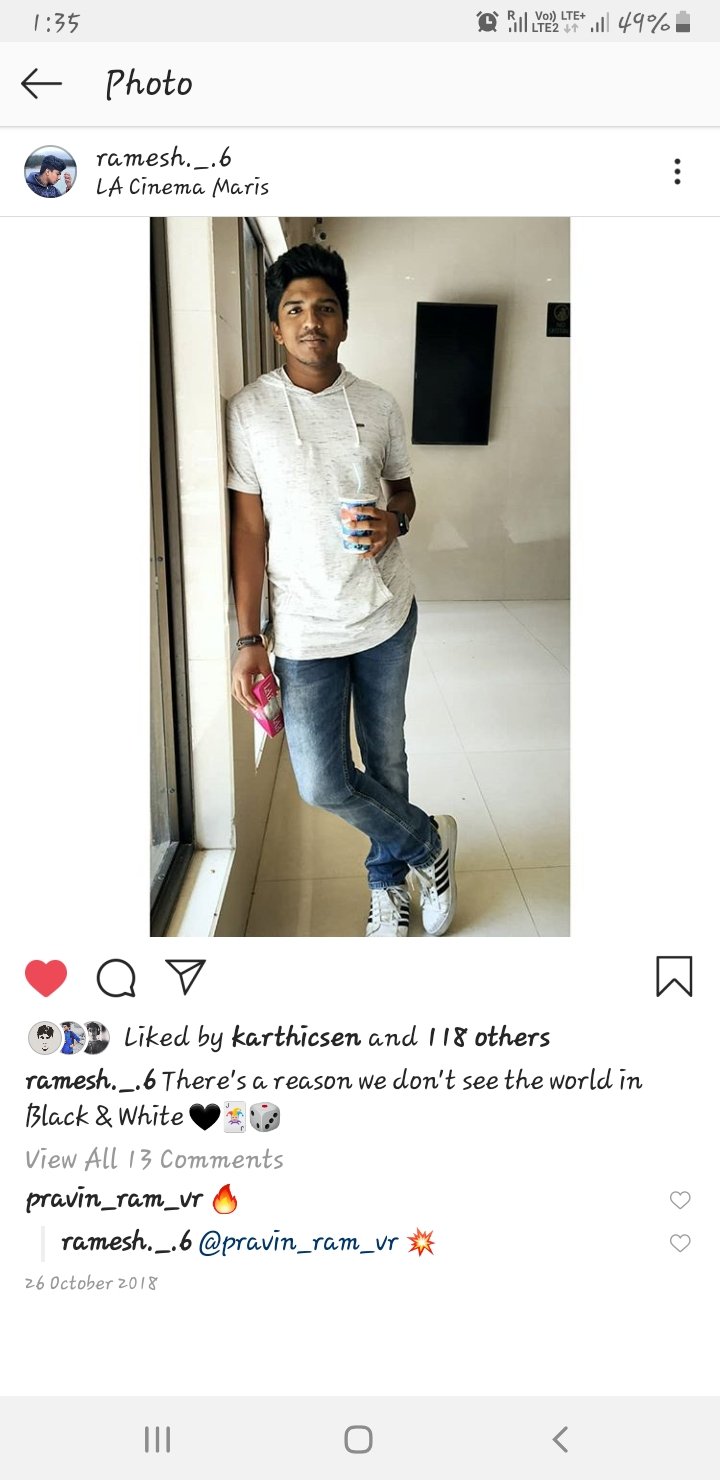Image resolution: width=720 pixels, height=1480 pixels.
Task: Open the @pravin_ram_vr mention in reply
Action: point(299,1243)
